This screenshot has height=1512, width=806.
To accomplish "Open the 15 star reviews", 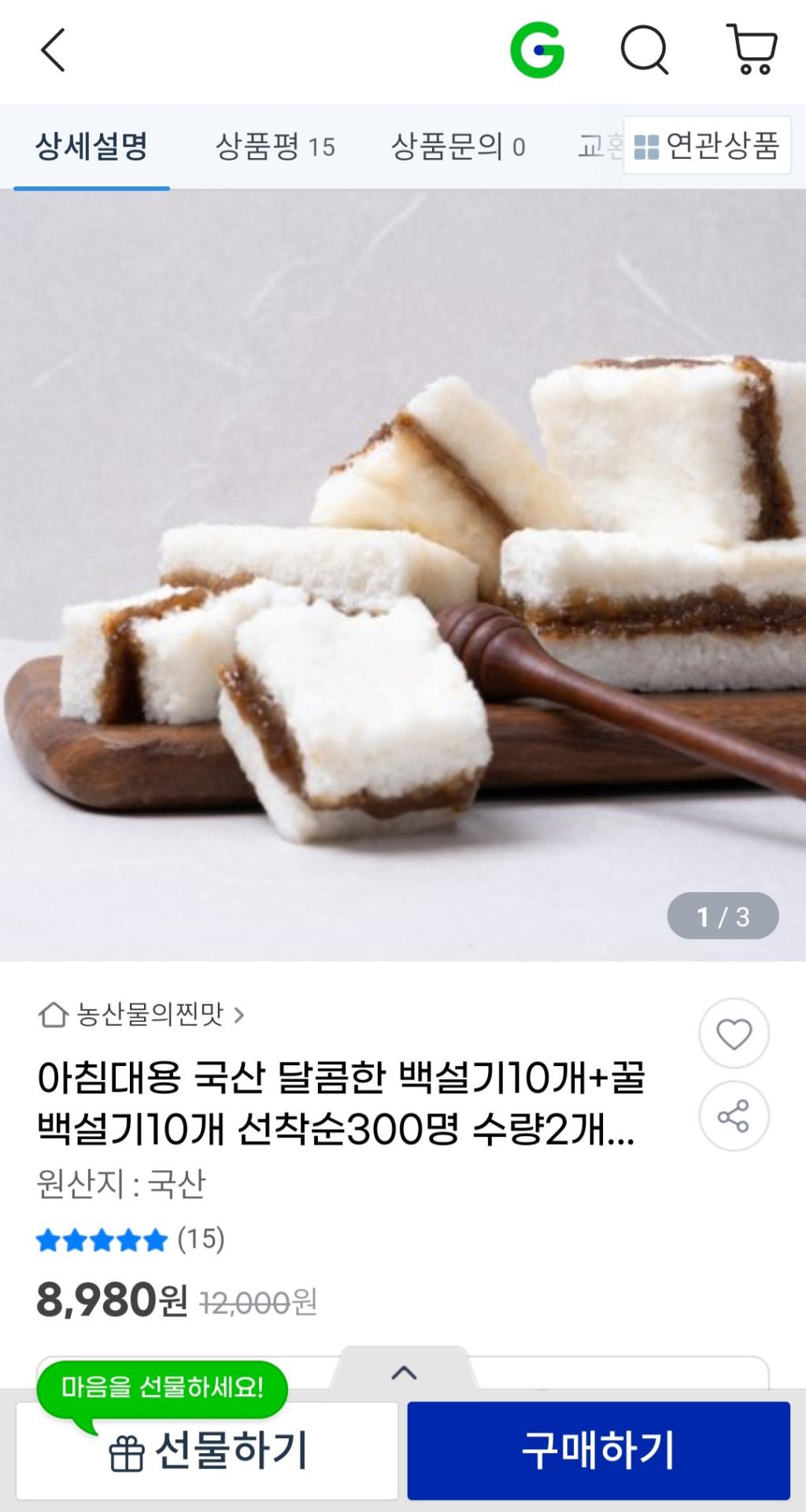I will click(131, 1240).
